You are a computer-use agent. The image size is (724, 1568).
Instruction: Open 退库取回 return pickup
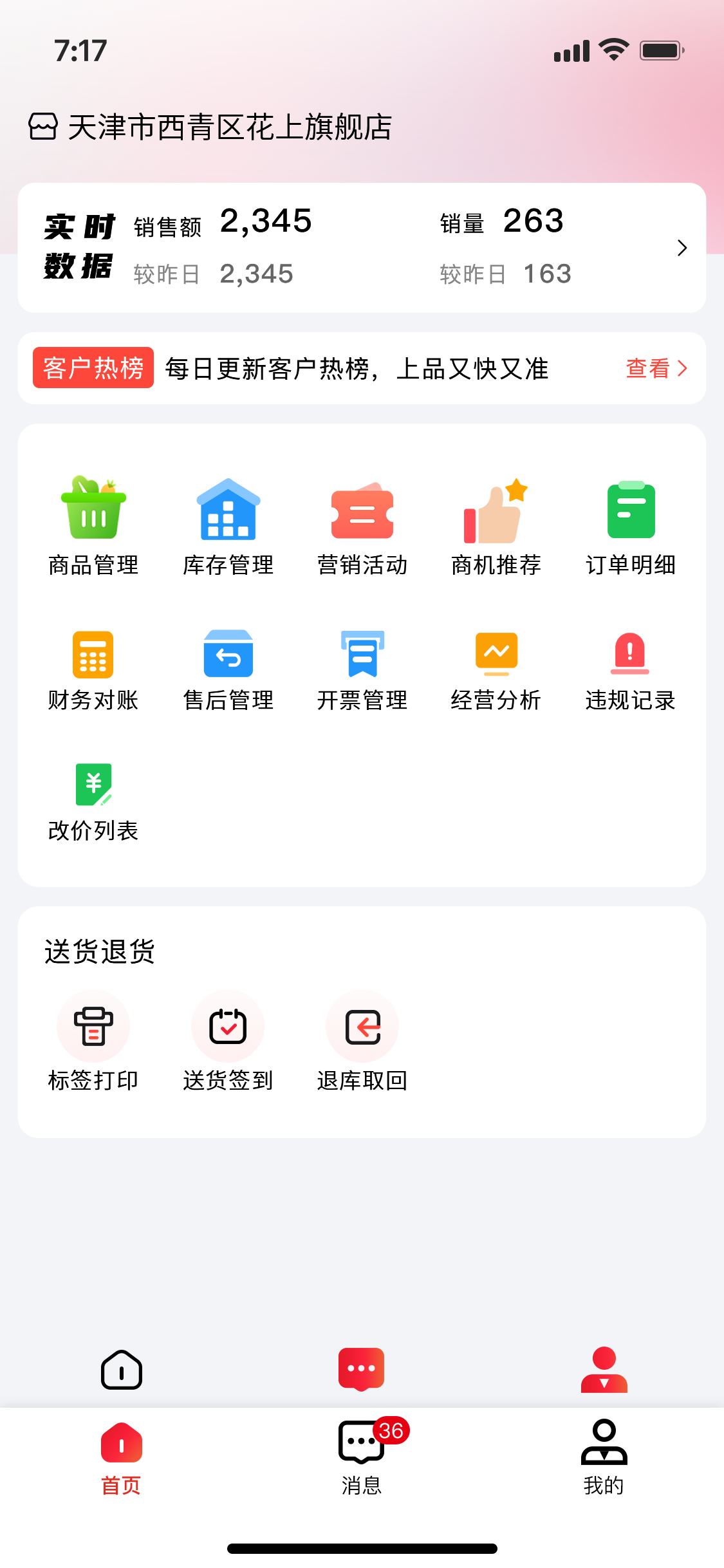tap(362, 1041)
